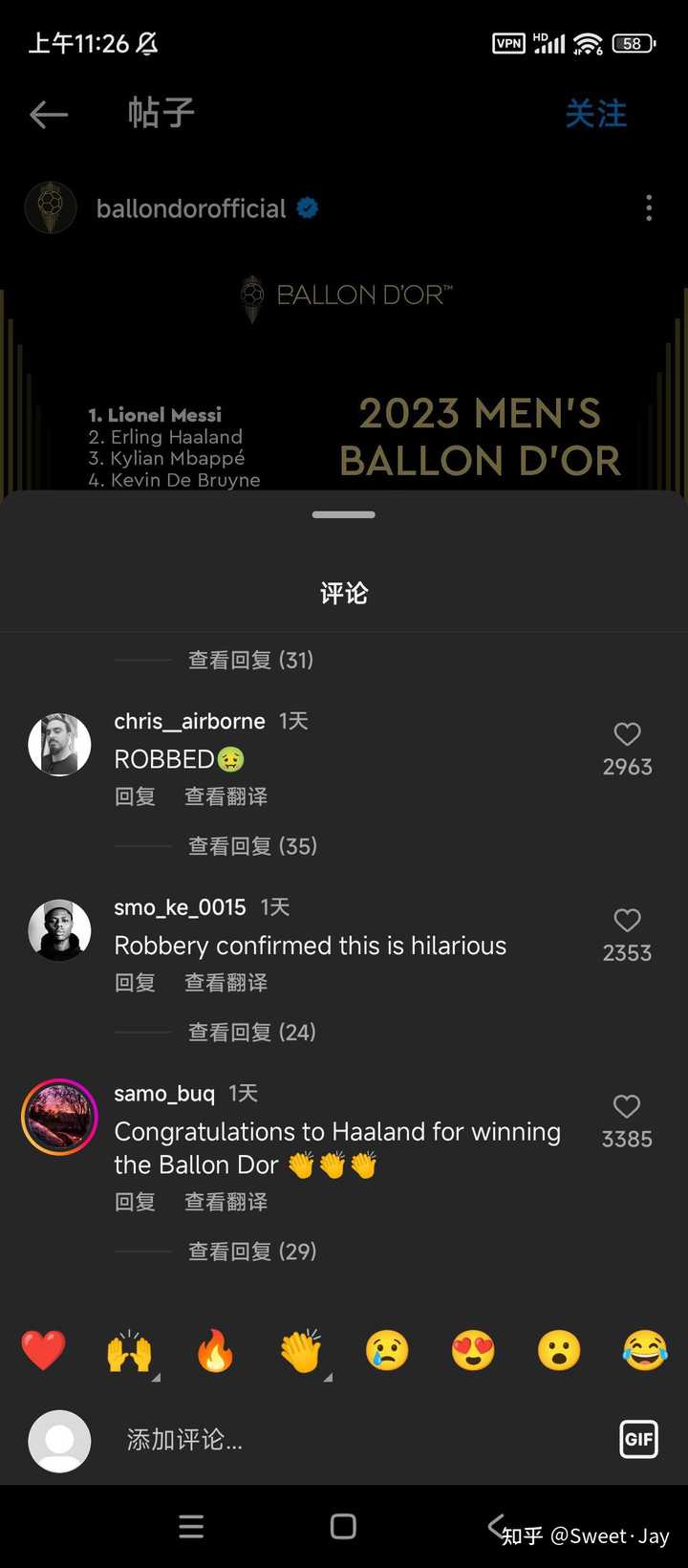The height and width of the screenshot is (1568, 688).
Task: Reply to chris__airborne's comment
Action: pos(135,796)
